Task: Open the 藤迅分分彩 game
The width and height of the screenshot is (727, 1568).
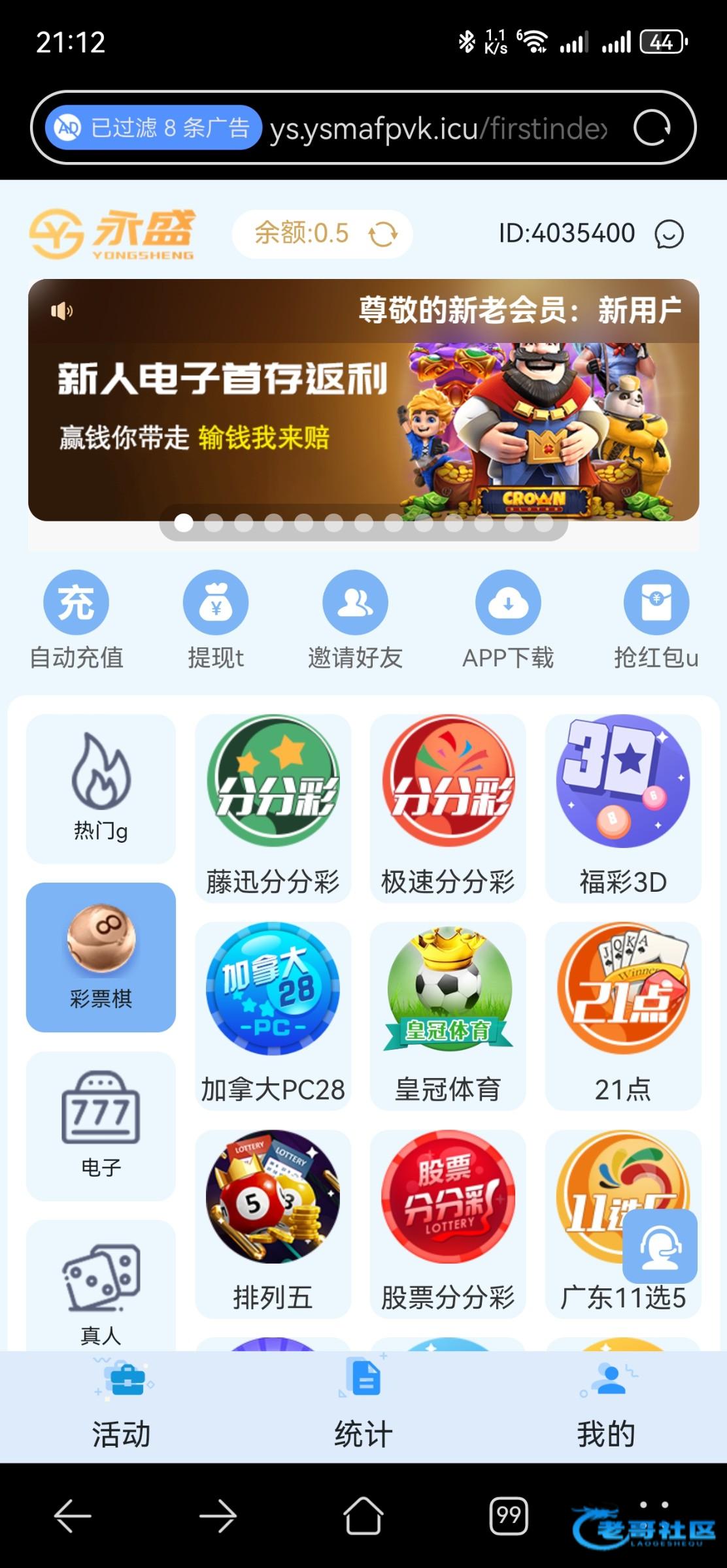Action: (273, 808)
